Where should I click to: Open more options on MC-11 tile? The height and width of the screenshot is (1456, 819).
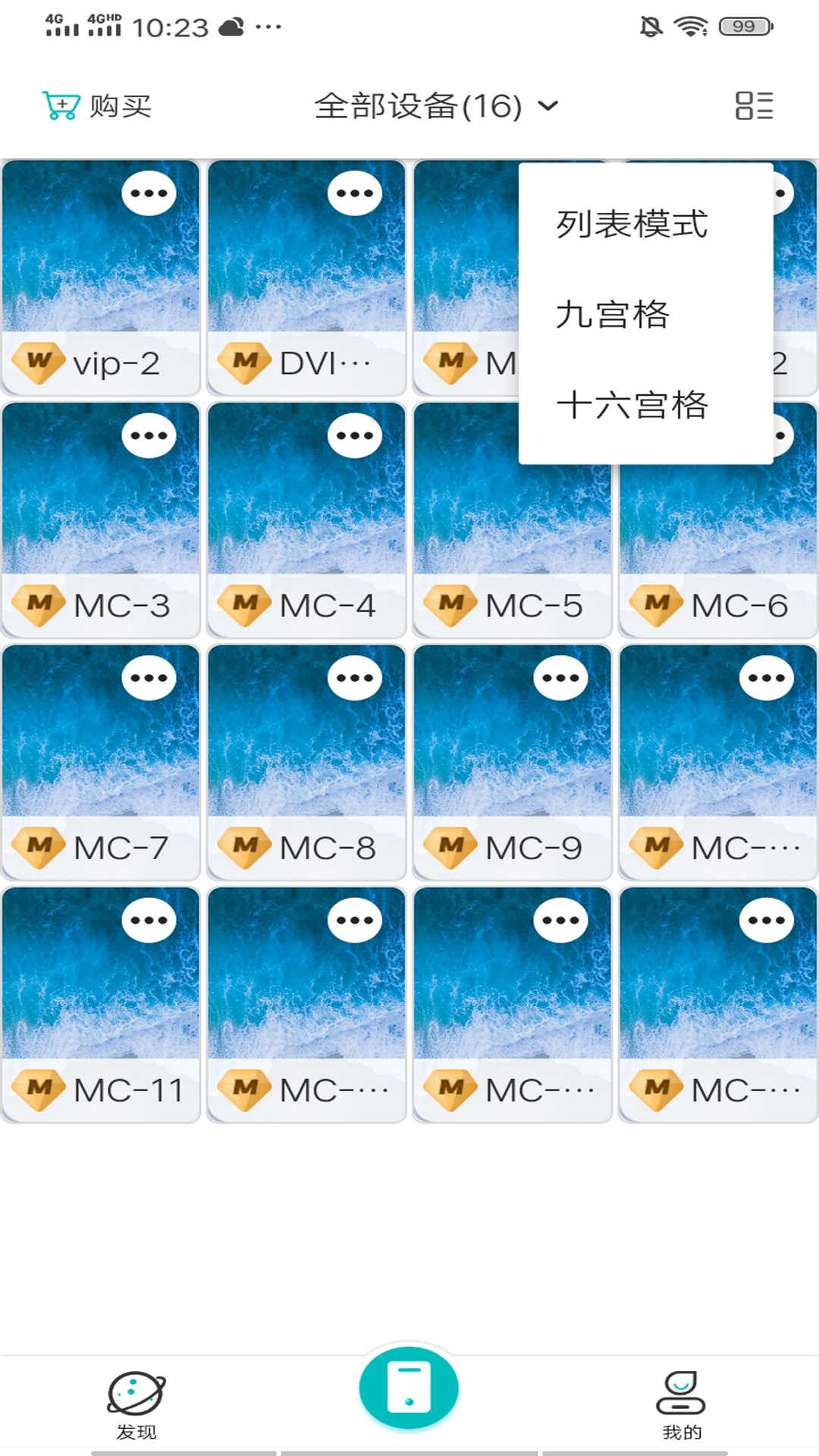point(149,921)
